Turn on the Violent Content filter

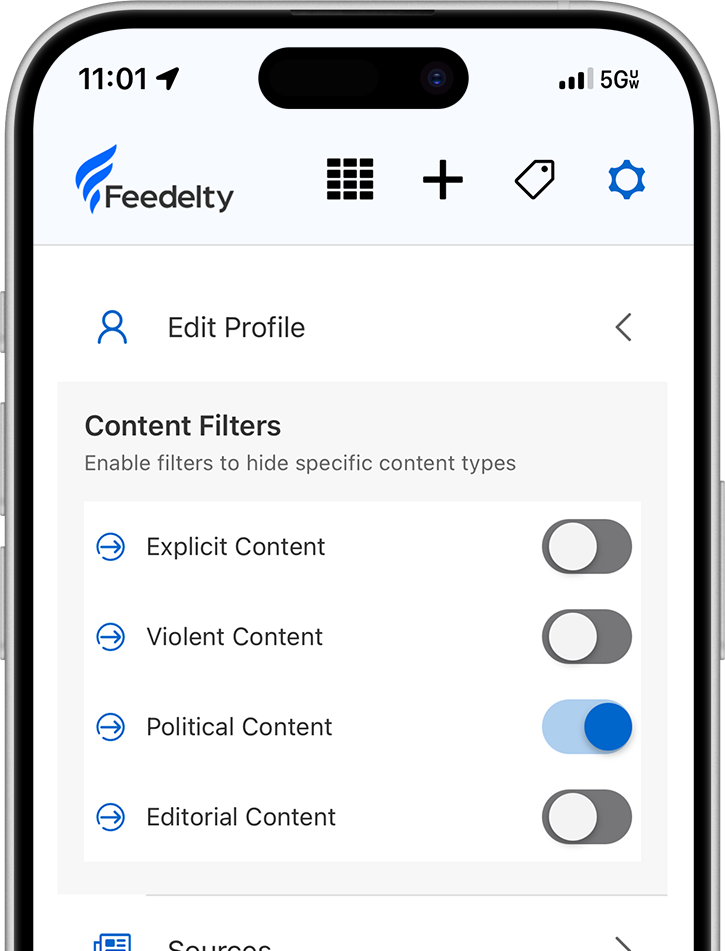[586, 637]
